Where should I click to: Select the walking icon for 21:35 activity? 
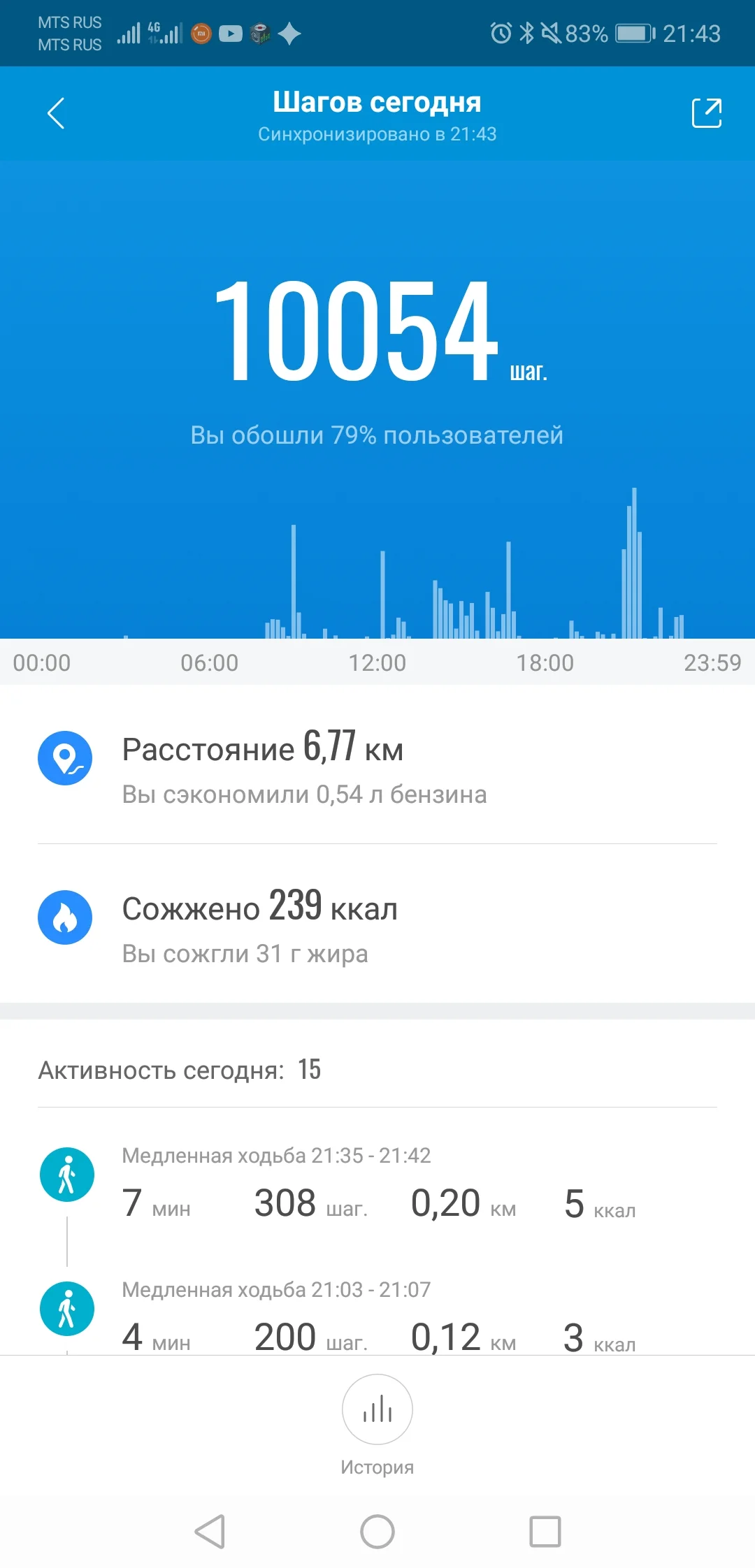[x=66, y=1174]
